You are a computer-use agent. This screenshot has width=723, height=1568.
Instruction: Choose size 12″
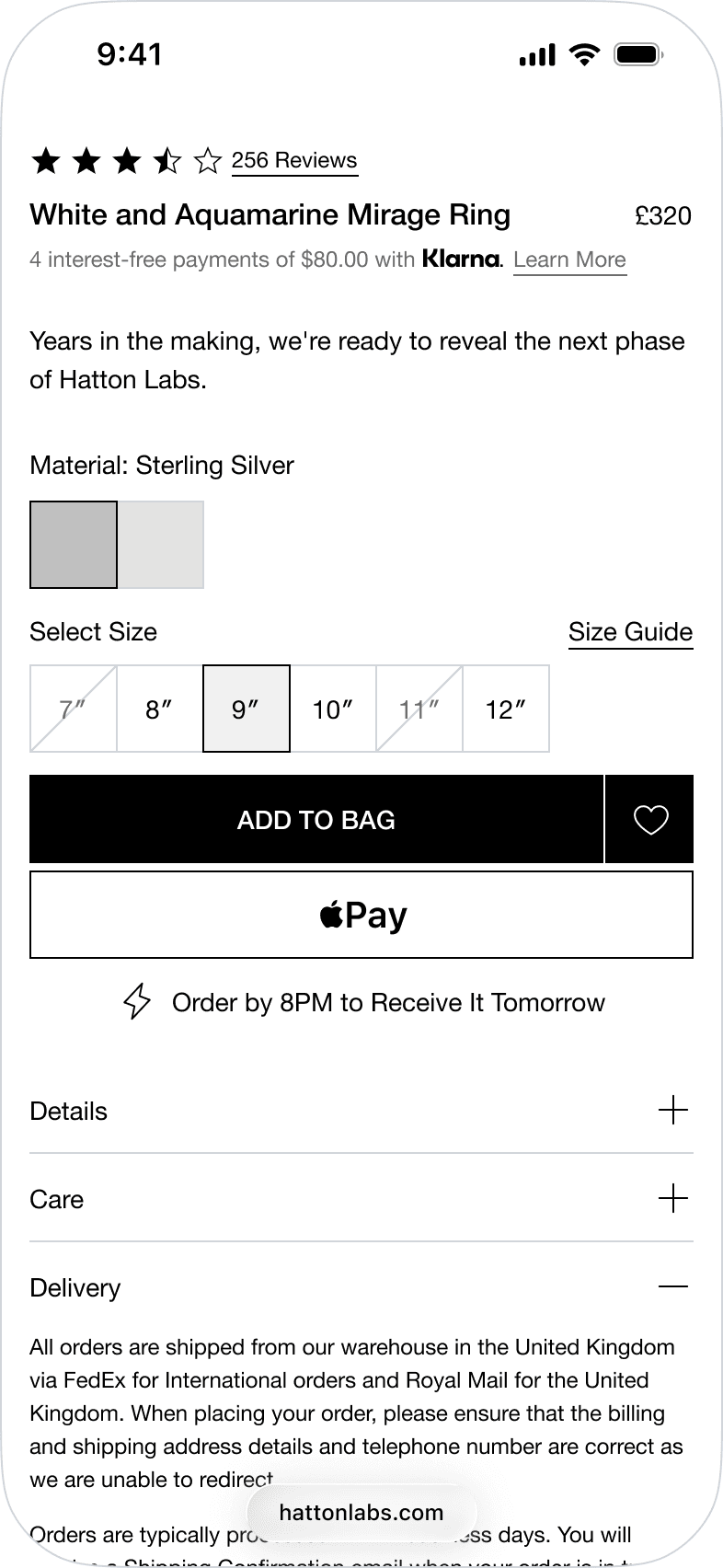506,709
